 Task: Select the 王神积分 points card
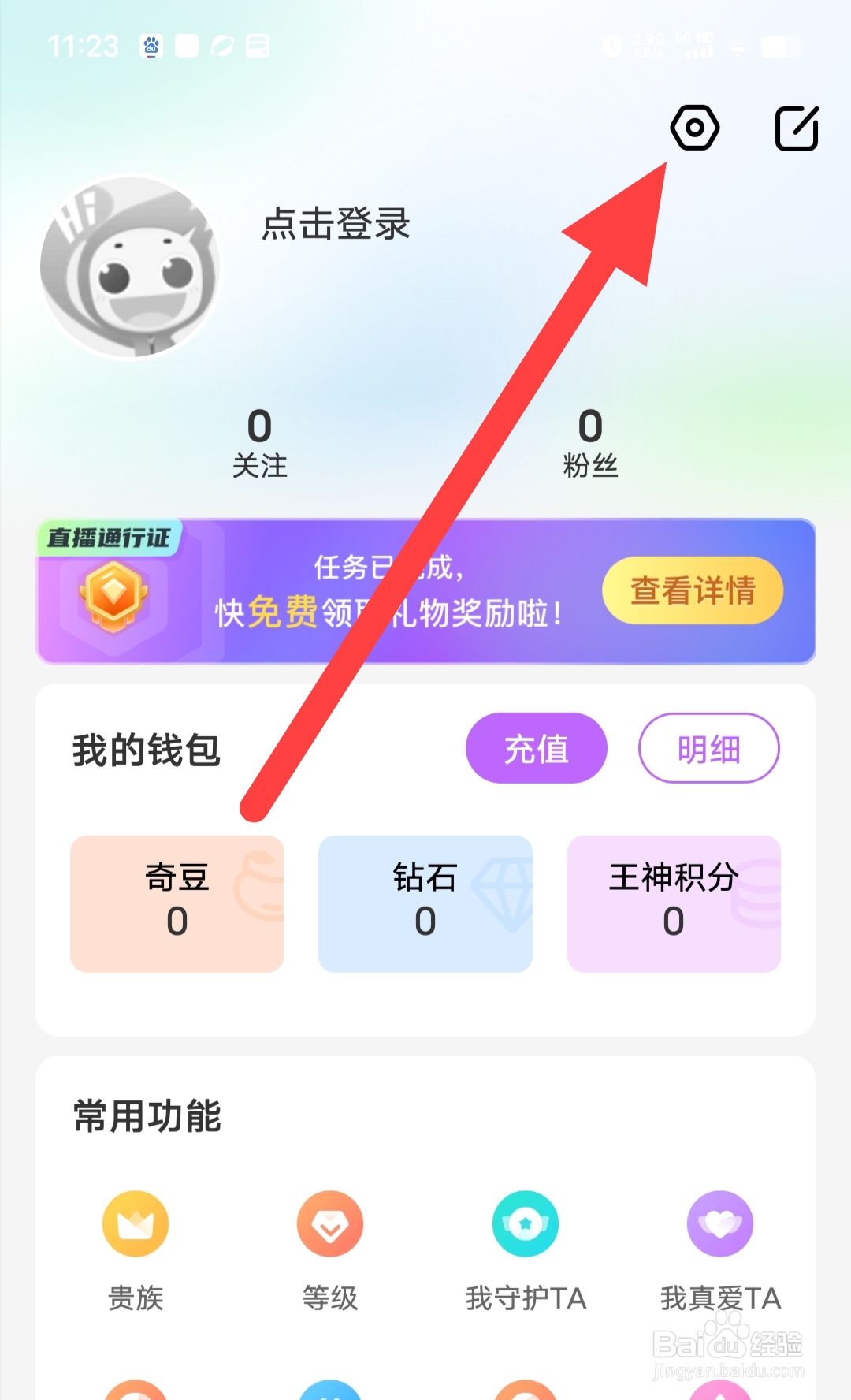674,903
